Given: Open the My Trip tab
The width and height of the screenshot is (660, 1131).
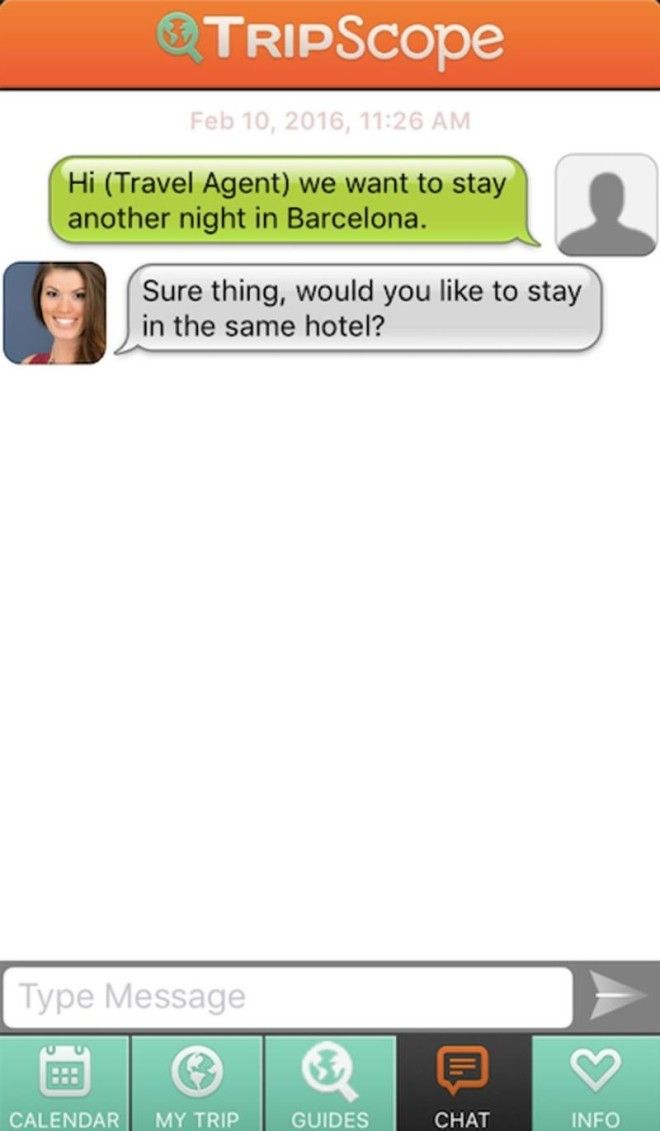Looking at the screenshot, I should click(197, 1083).
